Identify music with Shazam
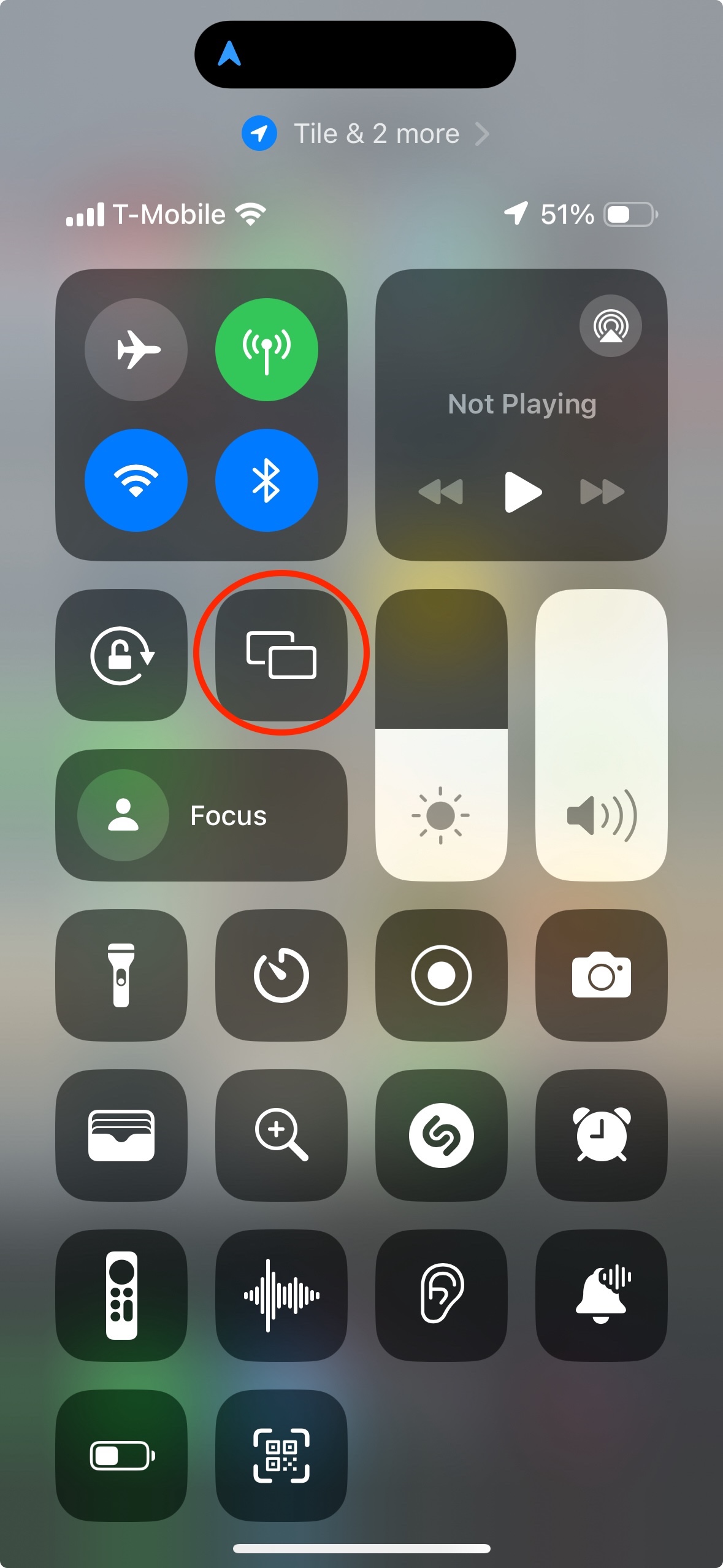 pyautogui.click(x=441, y=1135)
